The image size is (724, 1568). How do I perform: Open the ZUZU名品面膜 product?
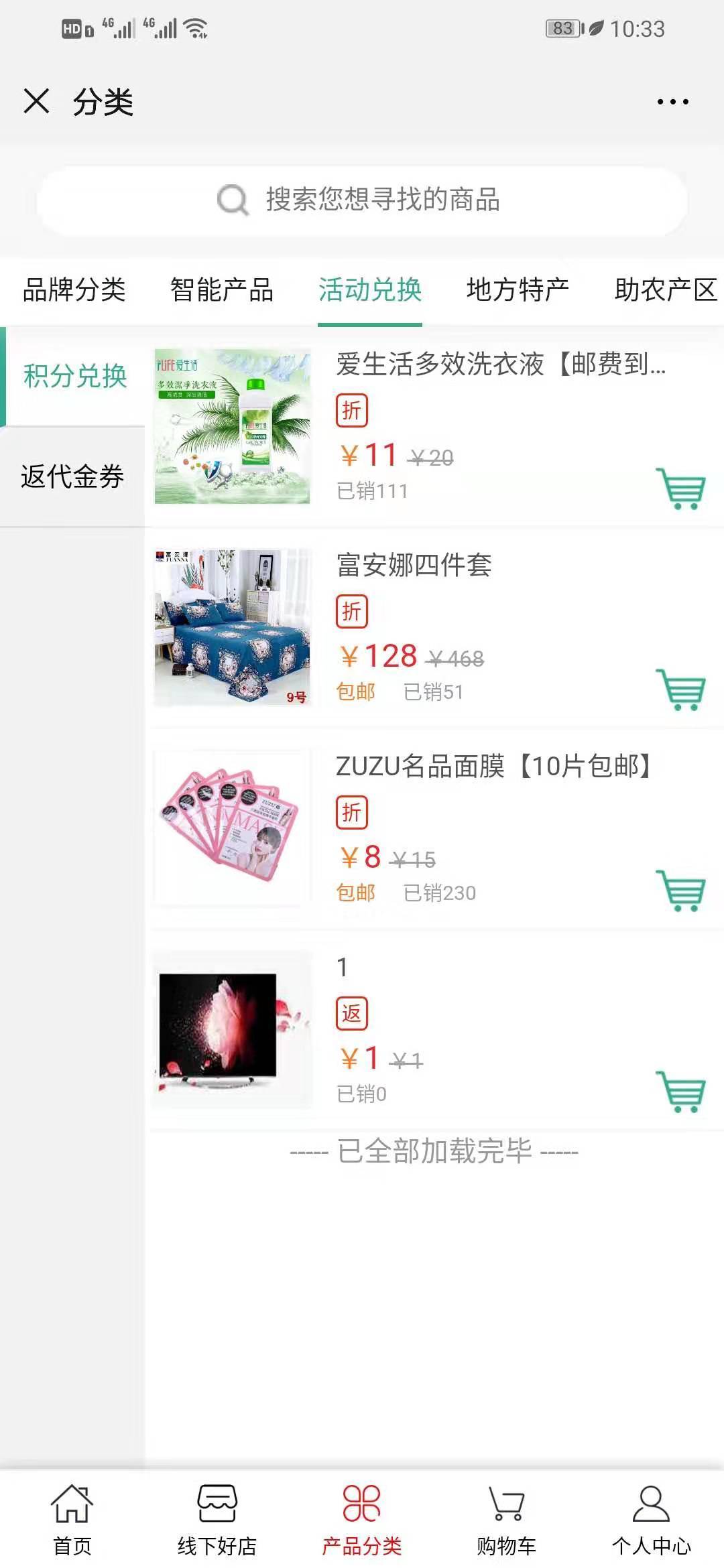click(x=493, y=767)
